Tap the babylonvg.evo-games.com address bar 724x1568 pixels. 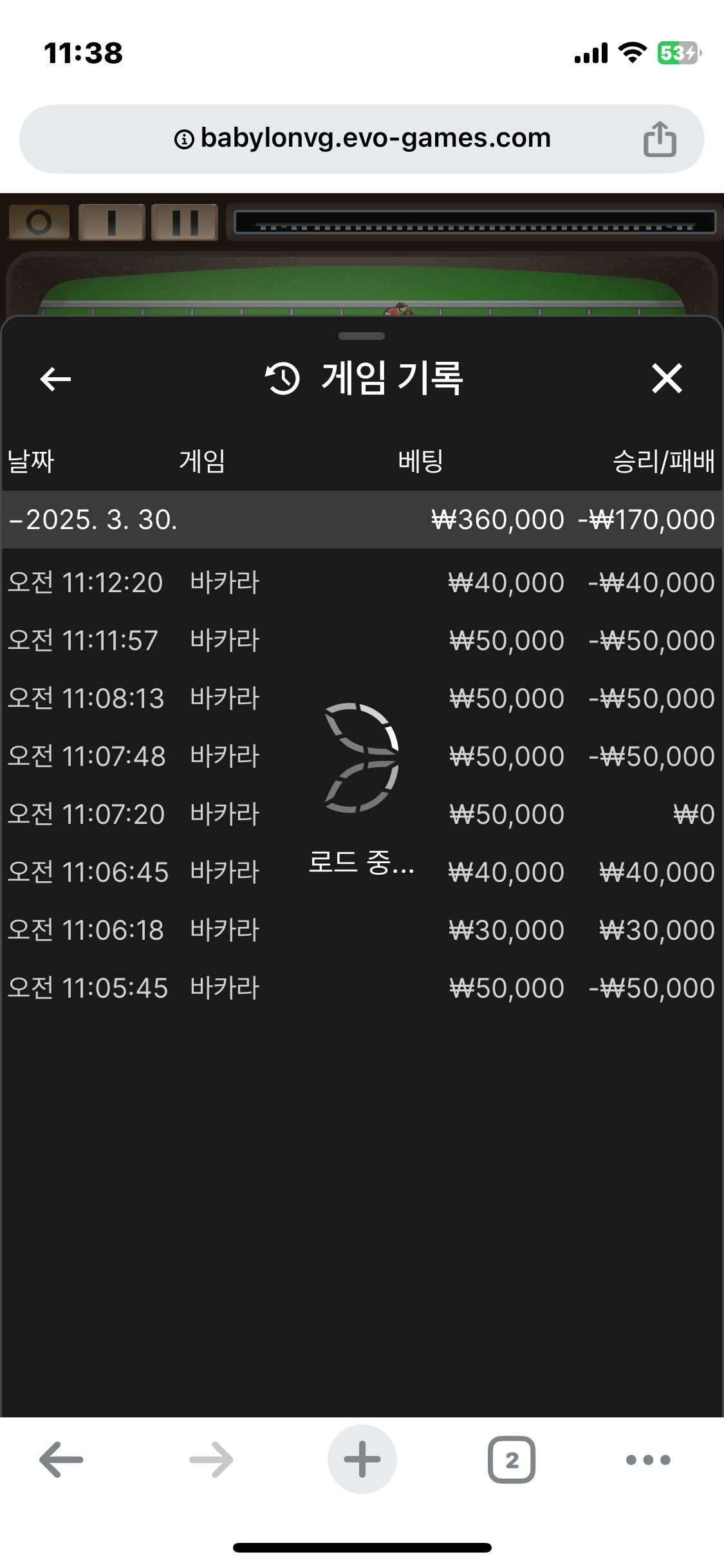[x=362, y=139]
